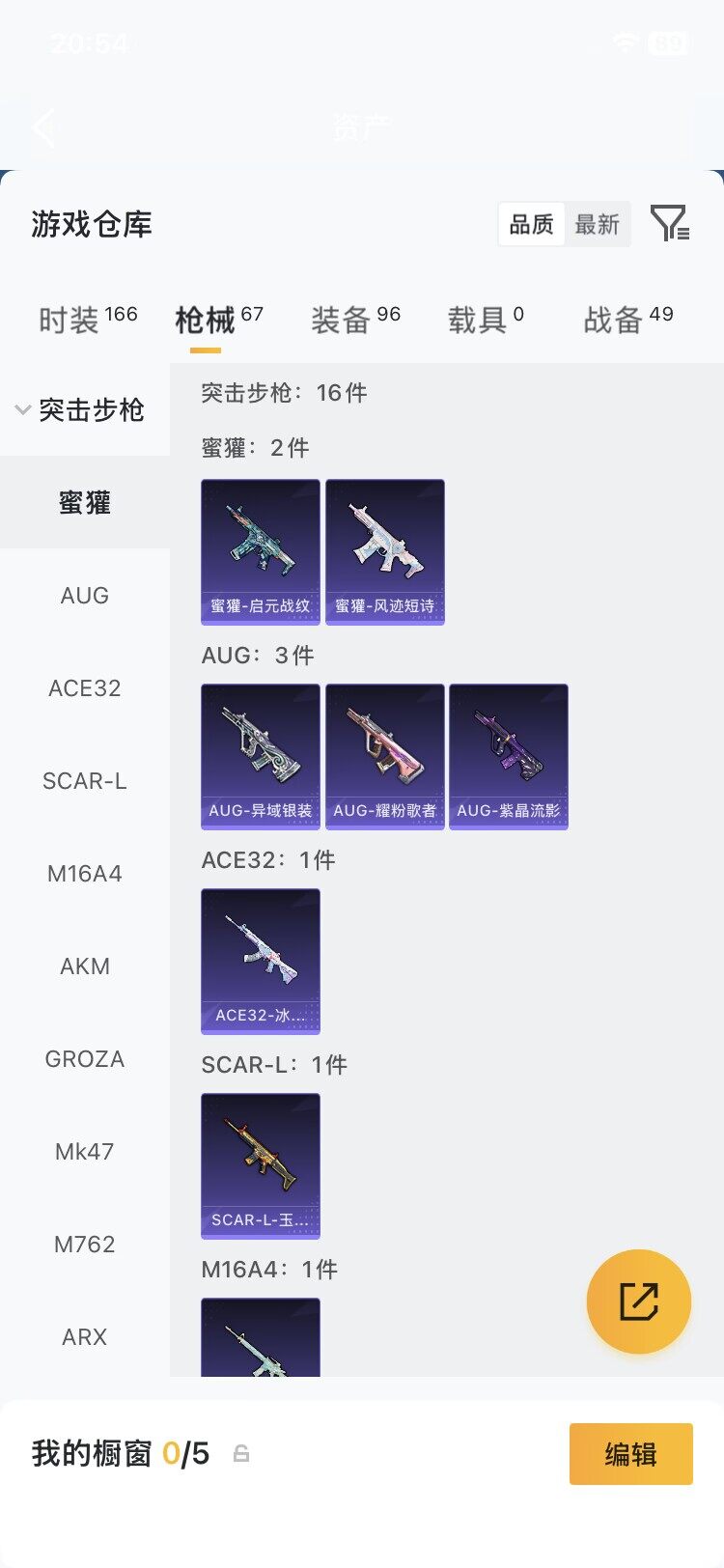Open the filter icon next to sorting options

pyautogui.click(x=672, y=223)
